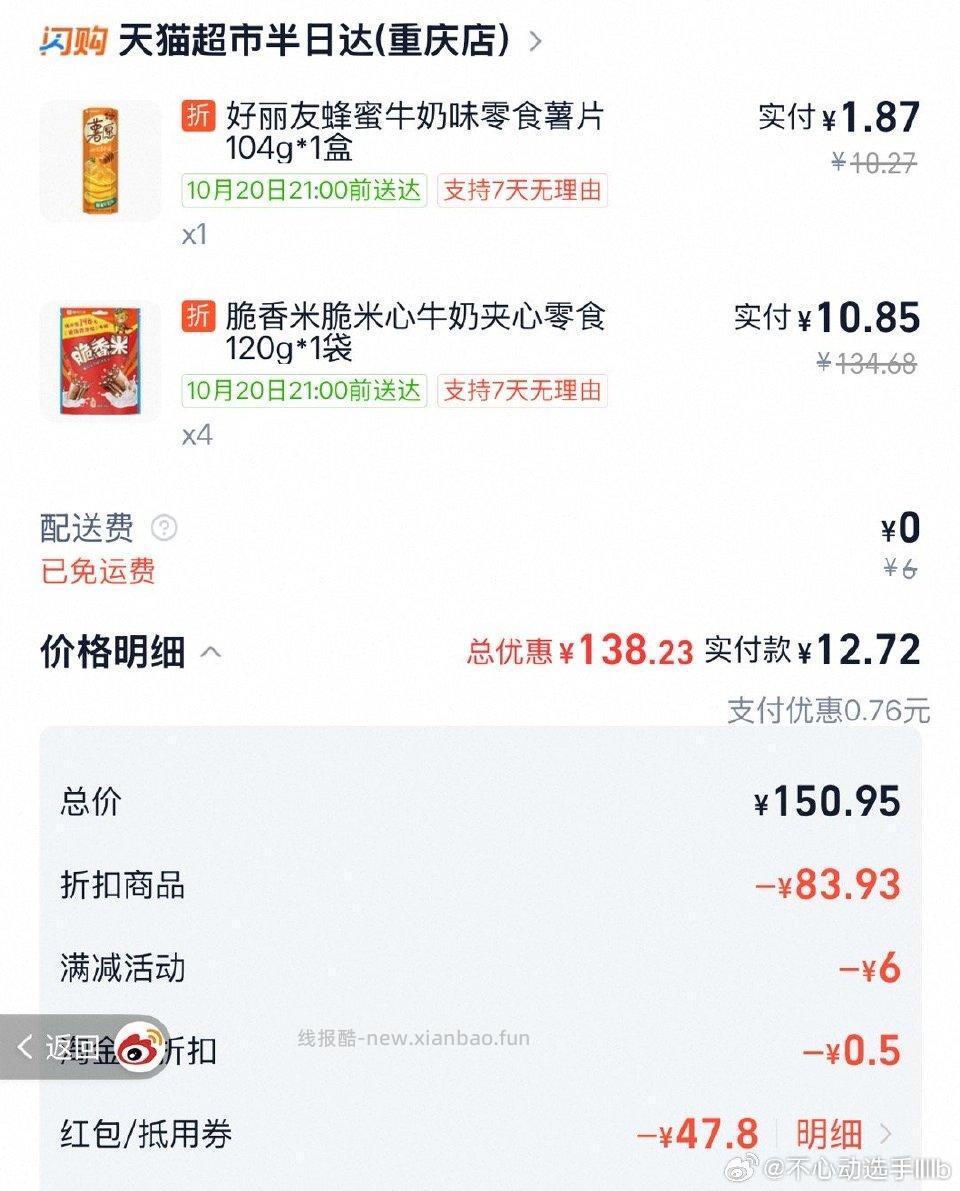Tap the 折 discount badge on the potato chips item
960x1191 pixels.
(x=199, y=117)
